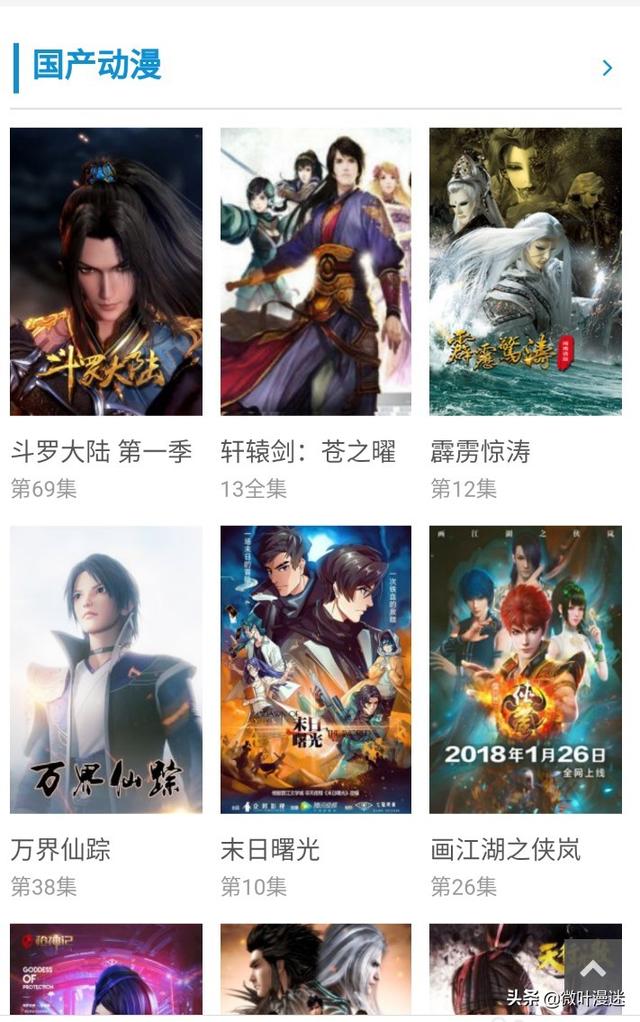Expand the 国产动漫 section with the arrow
This screenshot has height=1022, width=640.
[607, 68]
